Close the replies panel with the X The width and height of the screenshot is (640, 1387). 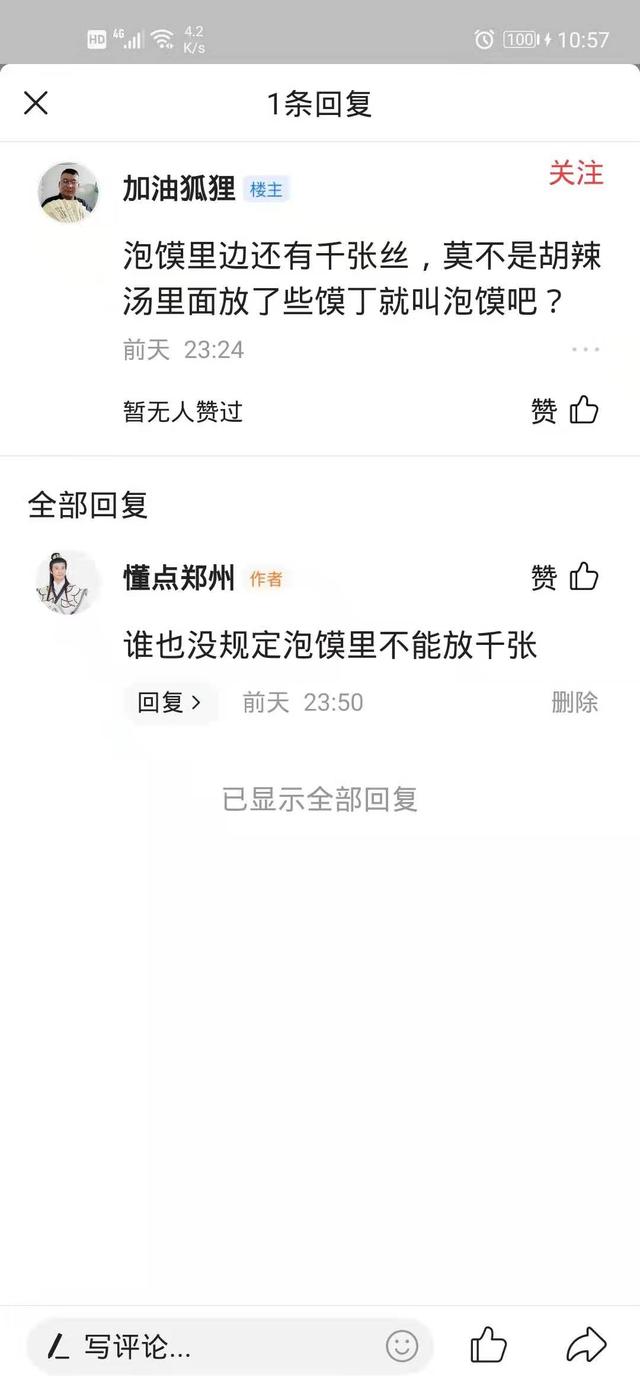(36, 103)
